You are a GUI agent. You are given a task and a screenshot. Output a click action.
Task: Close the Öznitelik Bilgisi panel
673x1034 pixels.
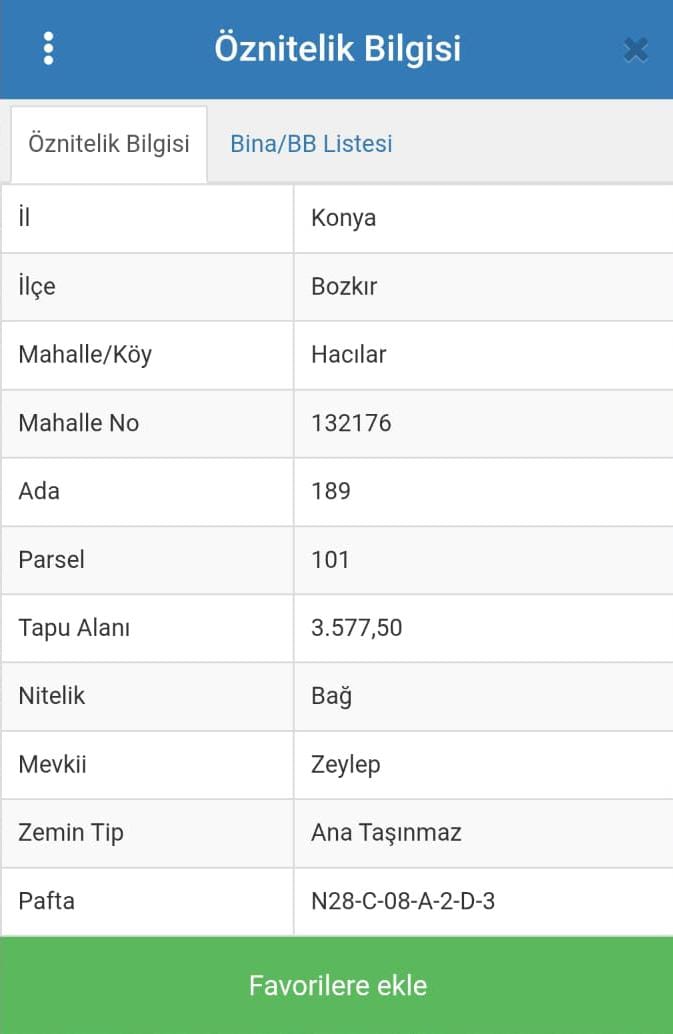[635, 49]
